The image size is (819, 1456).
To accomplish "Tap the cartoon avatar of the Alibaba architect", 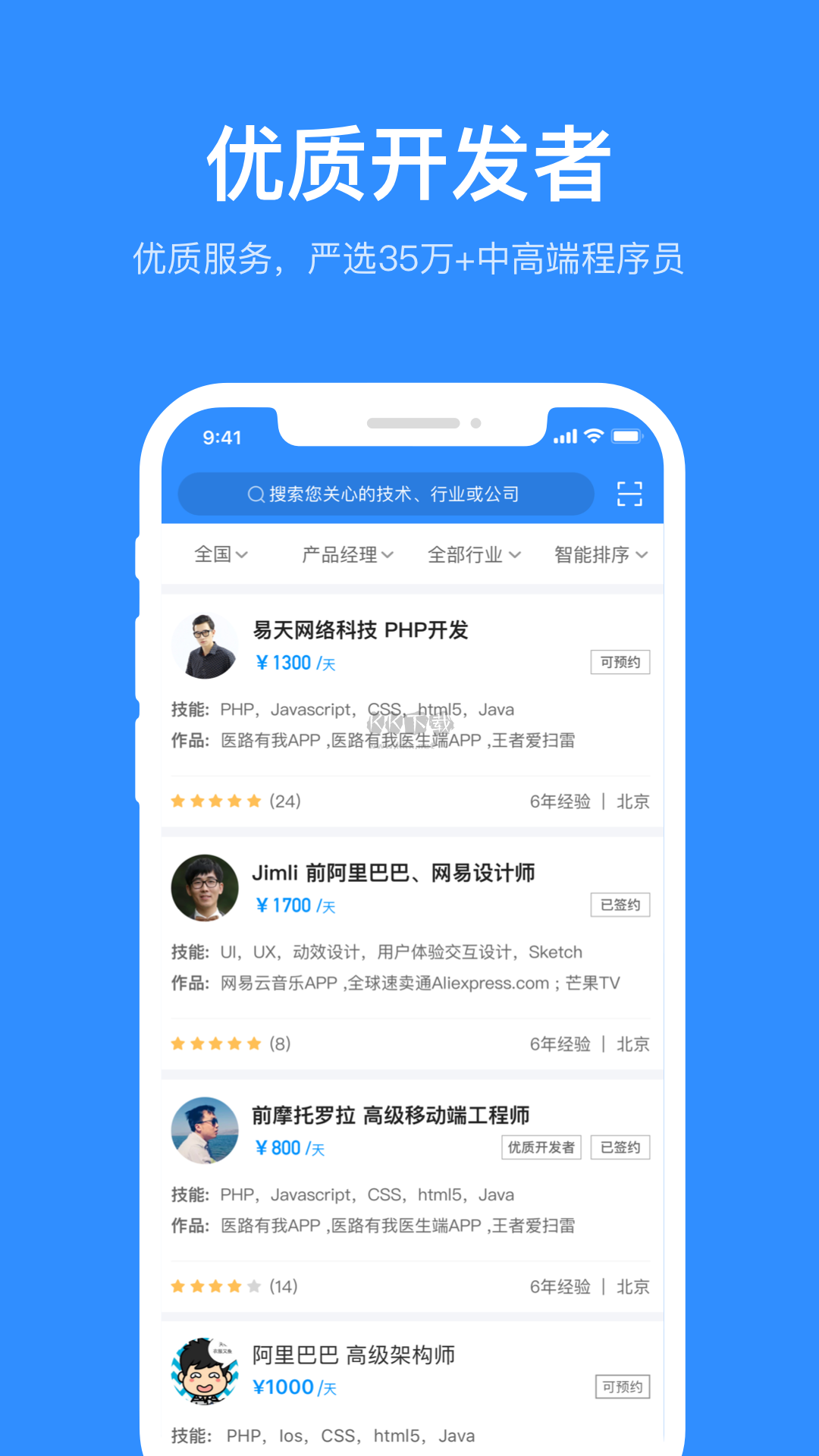I will click(205, 1370).
